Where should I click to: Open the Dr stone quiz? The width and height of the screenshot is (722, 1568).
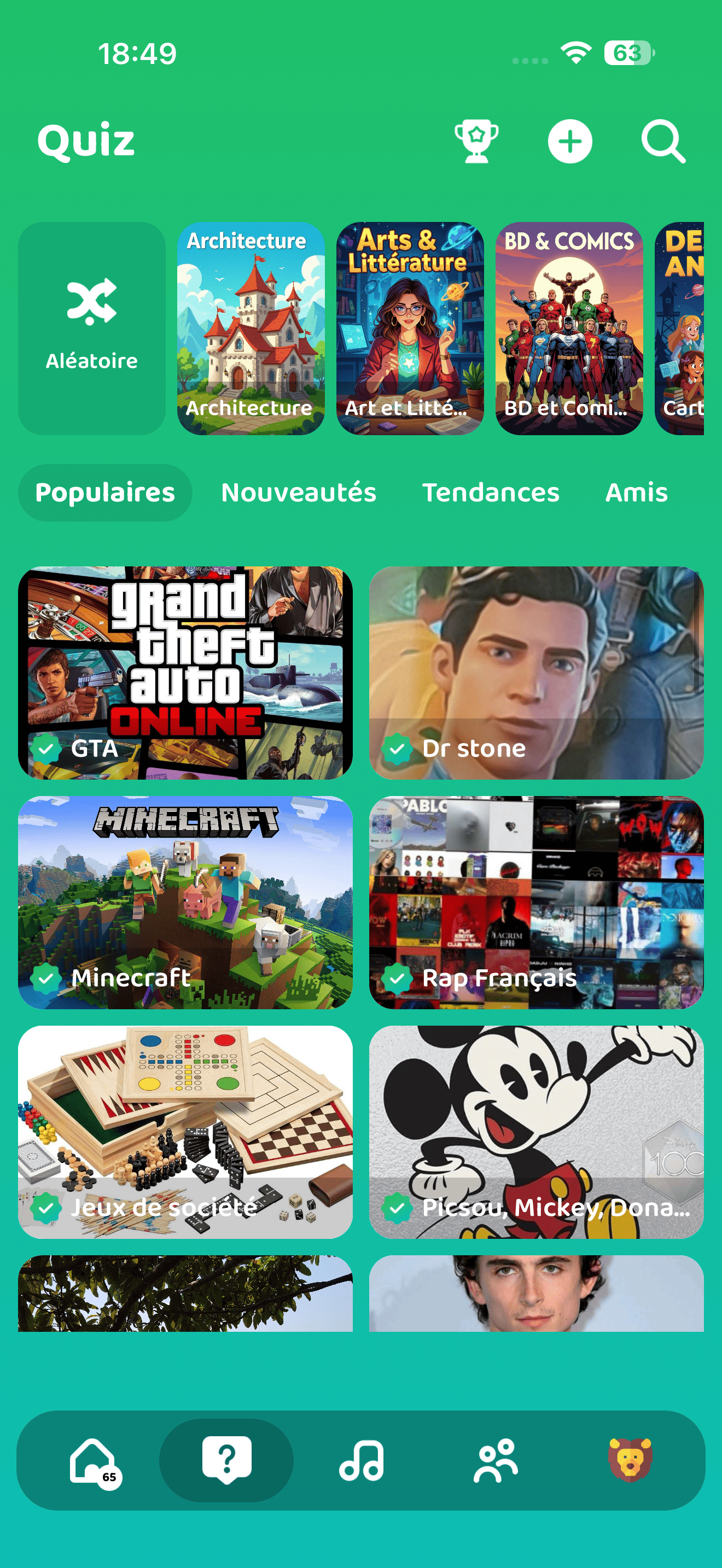[535, 672]
